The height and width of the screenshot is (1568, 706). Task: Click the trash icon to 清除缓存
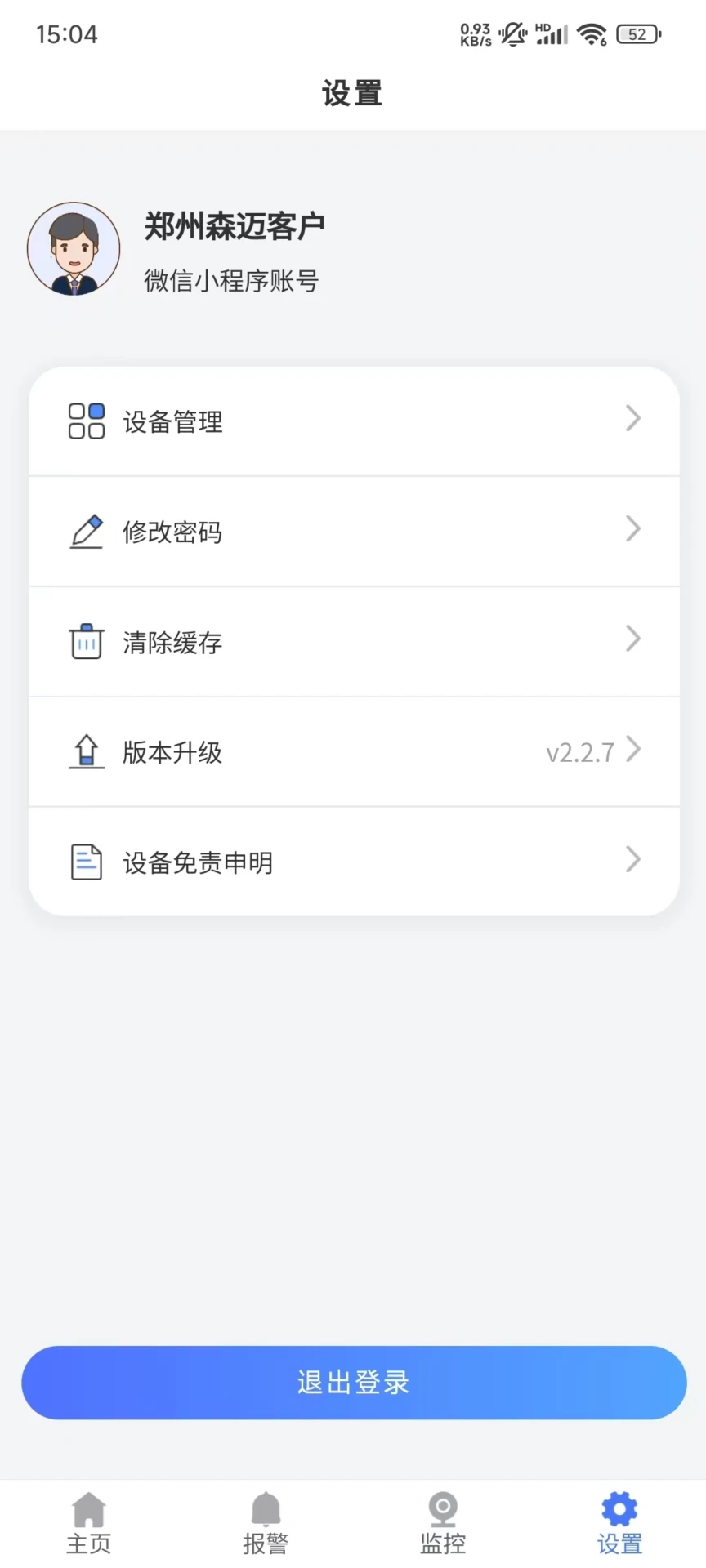tap(86, 641)
